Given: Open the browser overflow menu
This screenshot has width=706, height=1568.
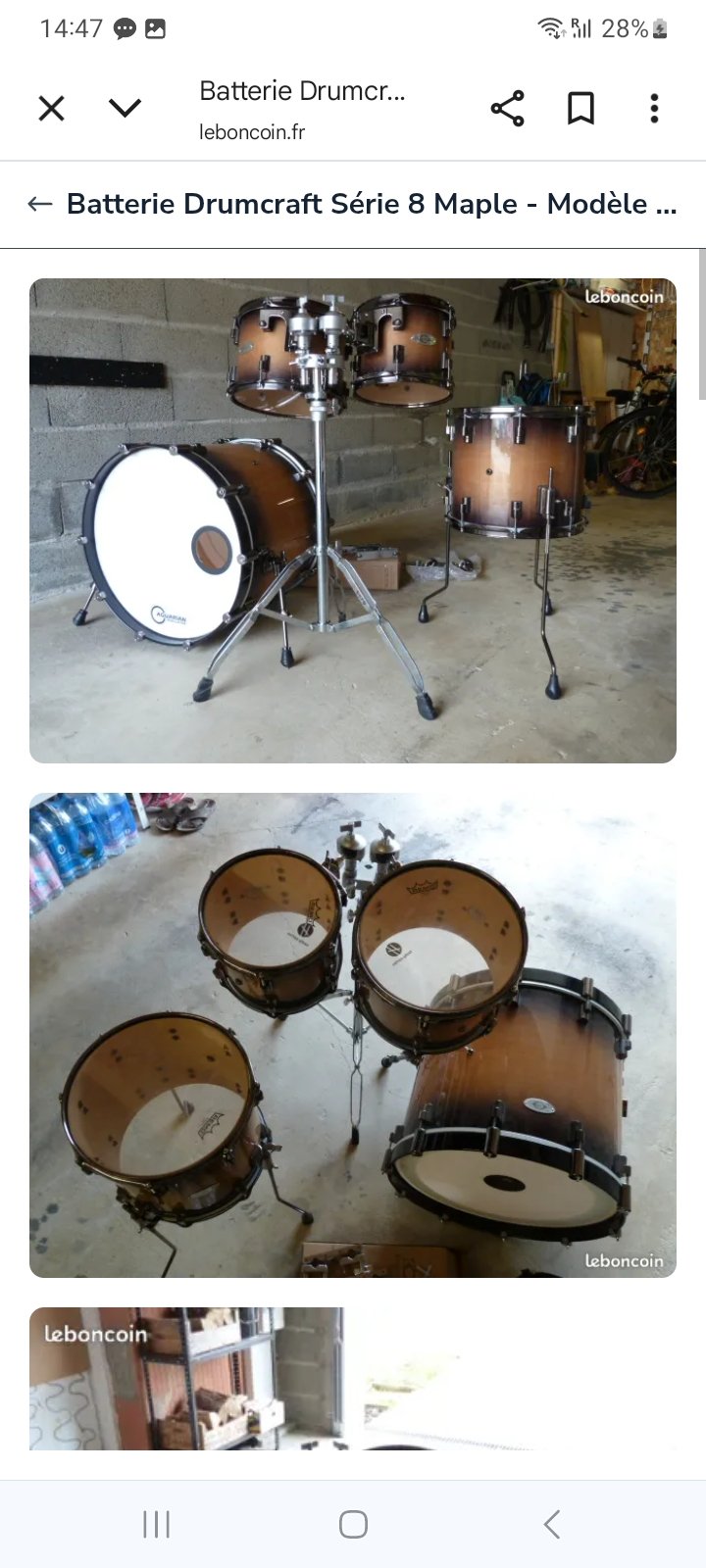Looking at the screenshot, I should (x=654, y=108).
